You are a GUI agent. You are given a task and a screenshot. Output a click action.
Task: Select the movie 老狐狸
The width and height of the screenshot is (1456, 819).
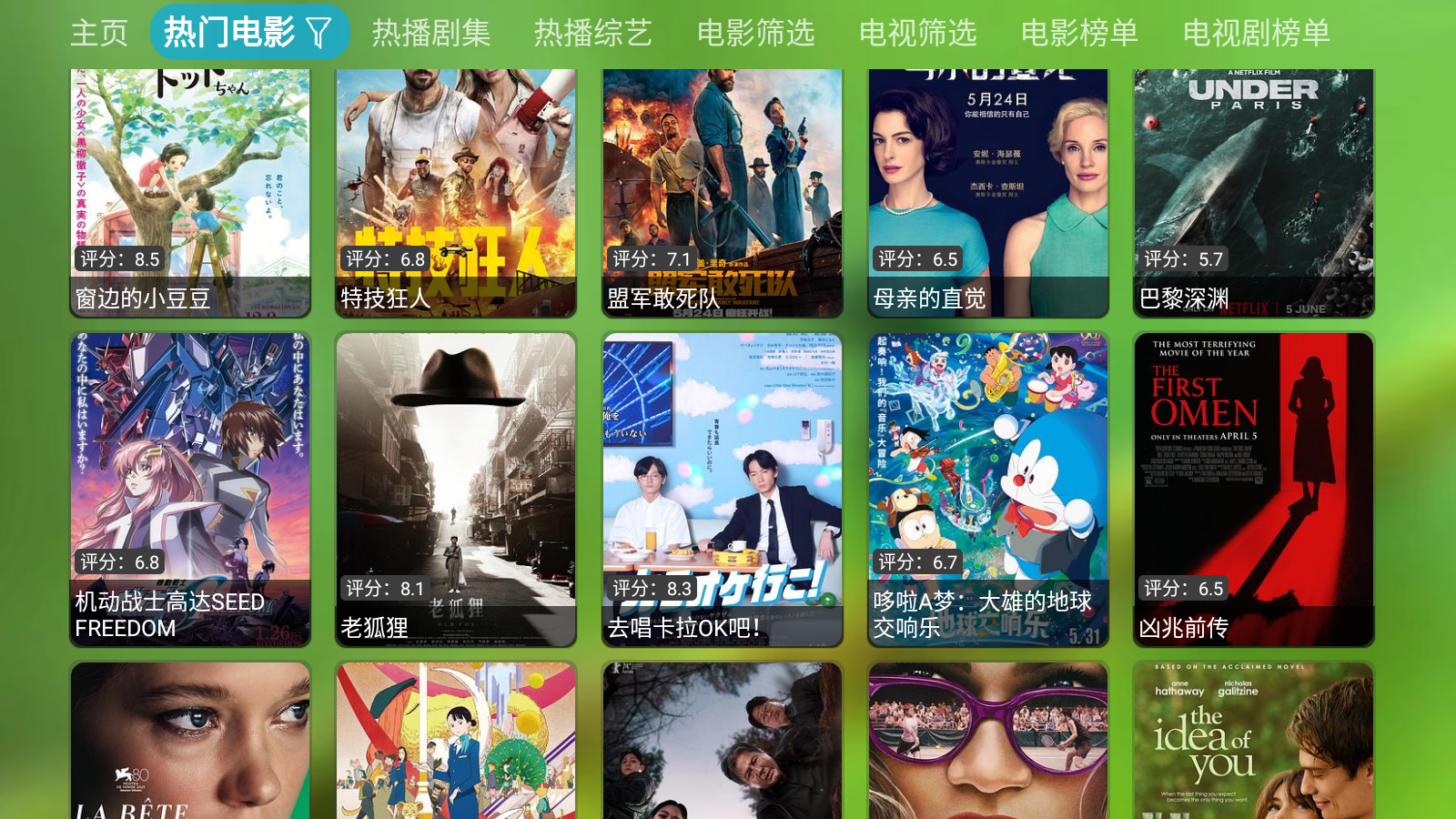point(456,489)
